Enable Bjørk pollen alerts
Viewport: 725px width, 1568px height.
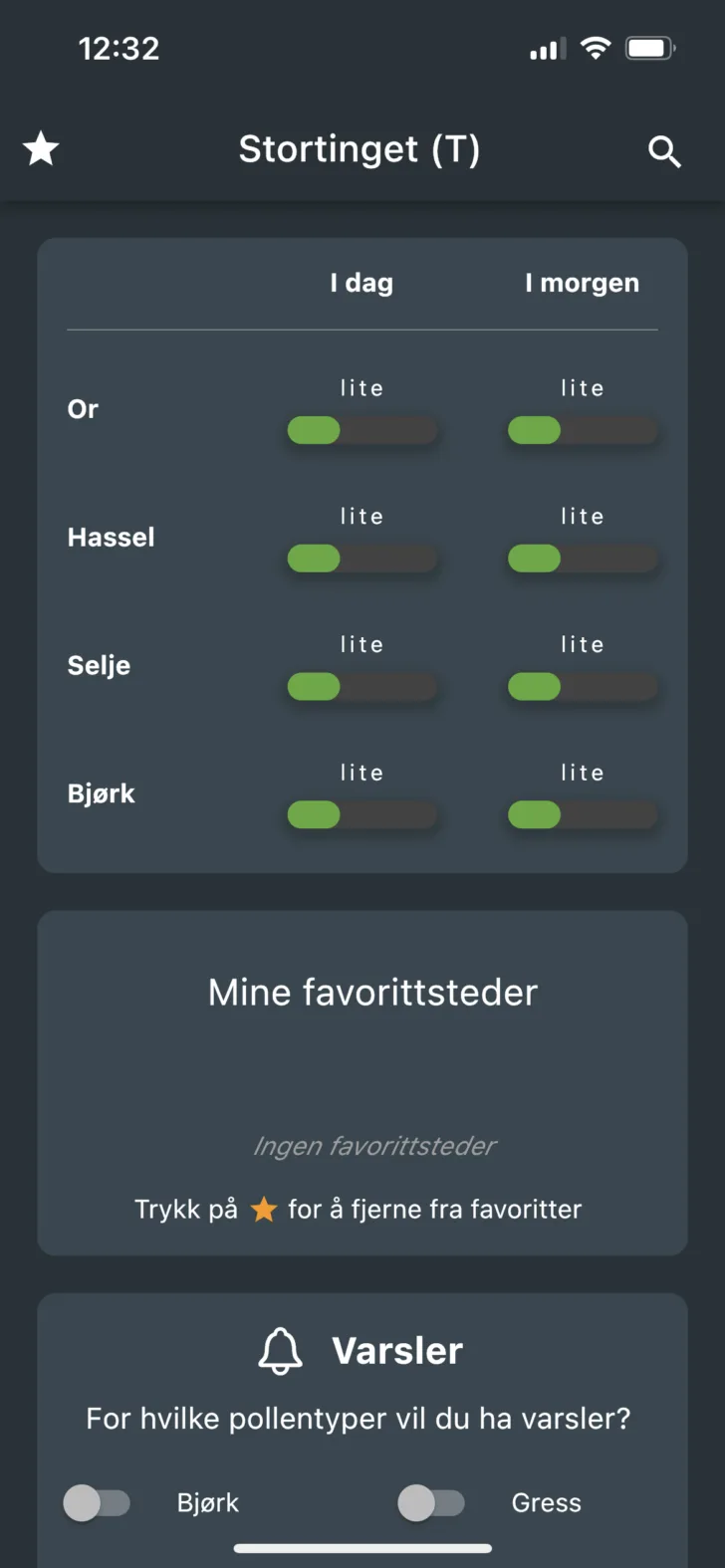97,1502
